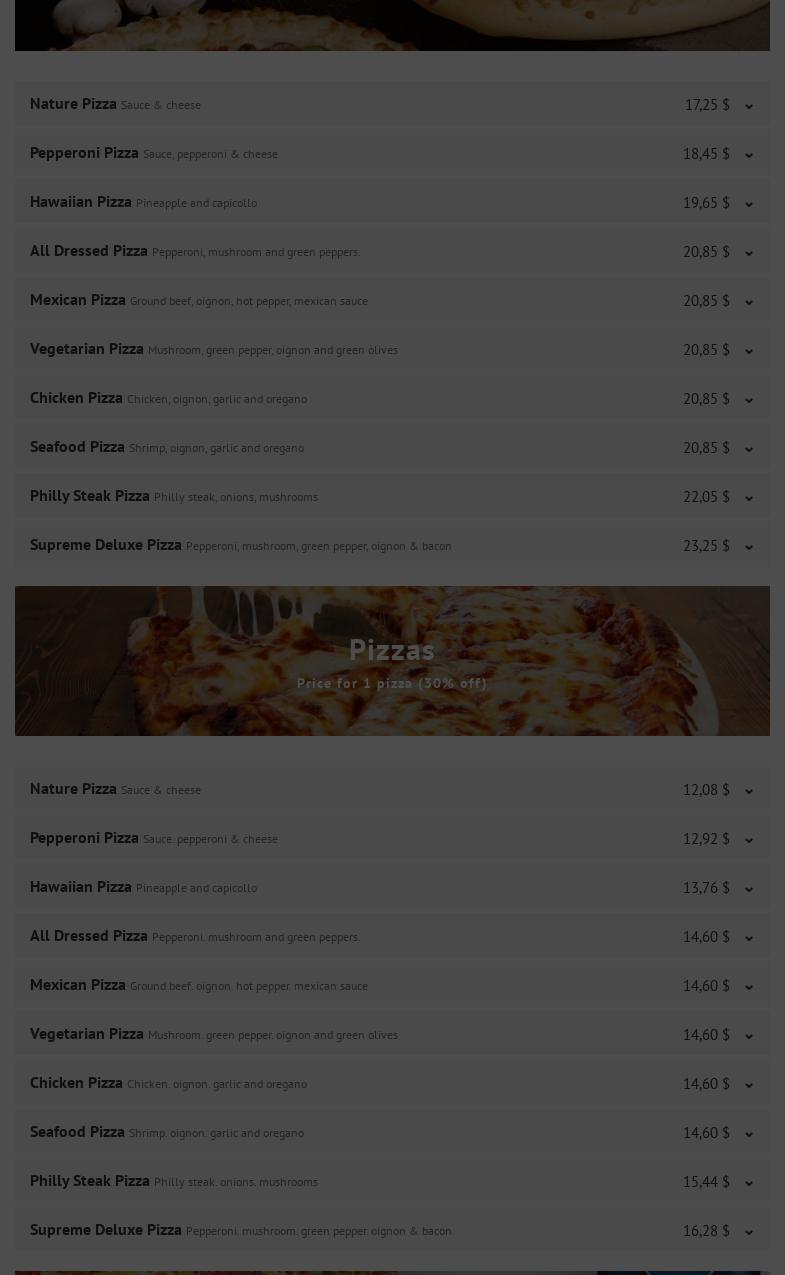The height and width of the screenshot is (1275, 785).
Task: Expand Chicken Pizza priced 20,85 $
Action: click(x=749, y=400)
